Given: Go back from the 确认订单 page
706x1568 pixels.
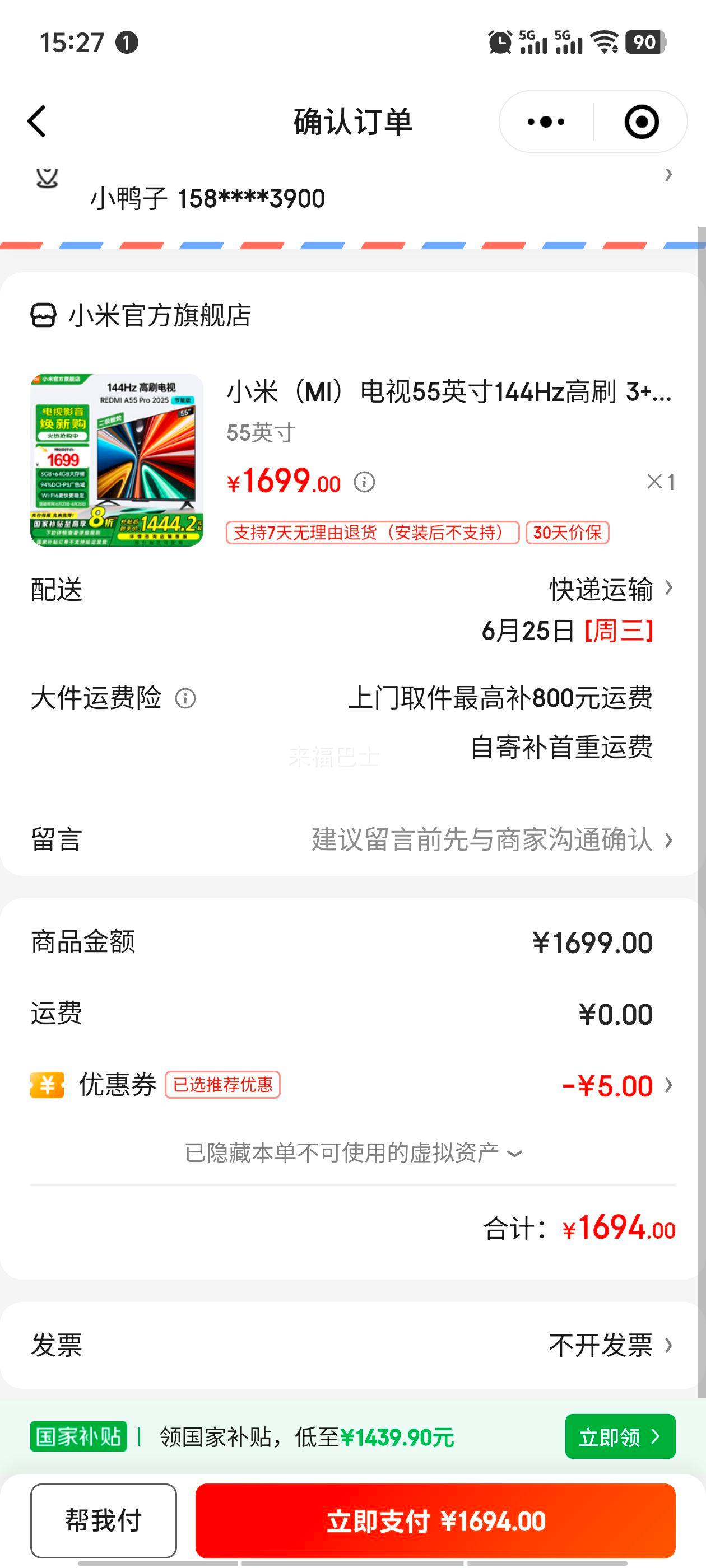Looking at the screenshot, I should point(37,121).
